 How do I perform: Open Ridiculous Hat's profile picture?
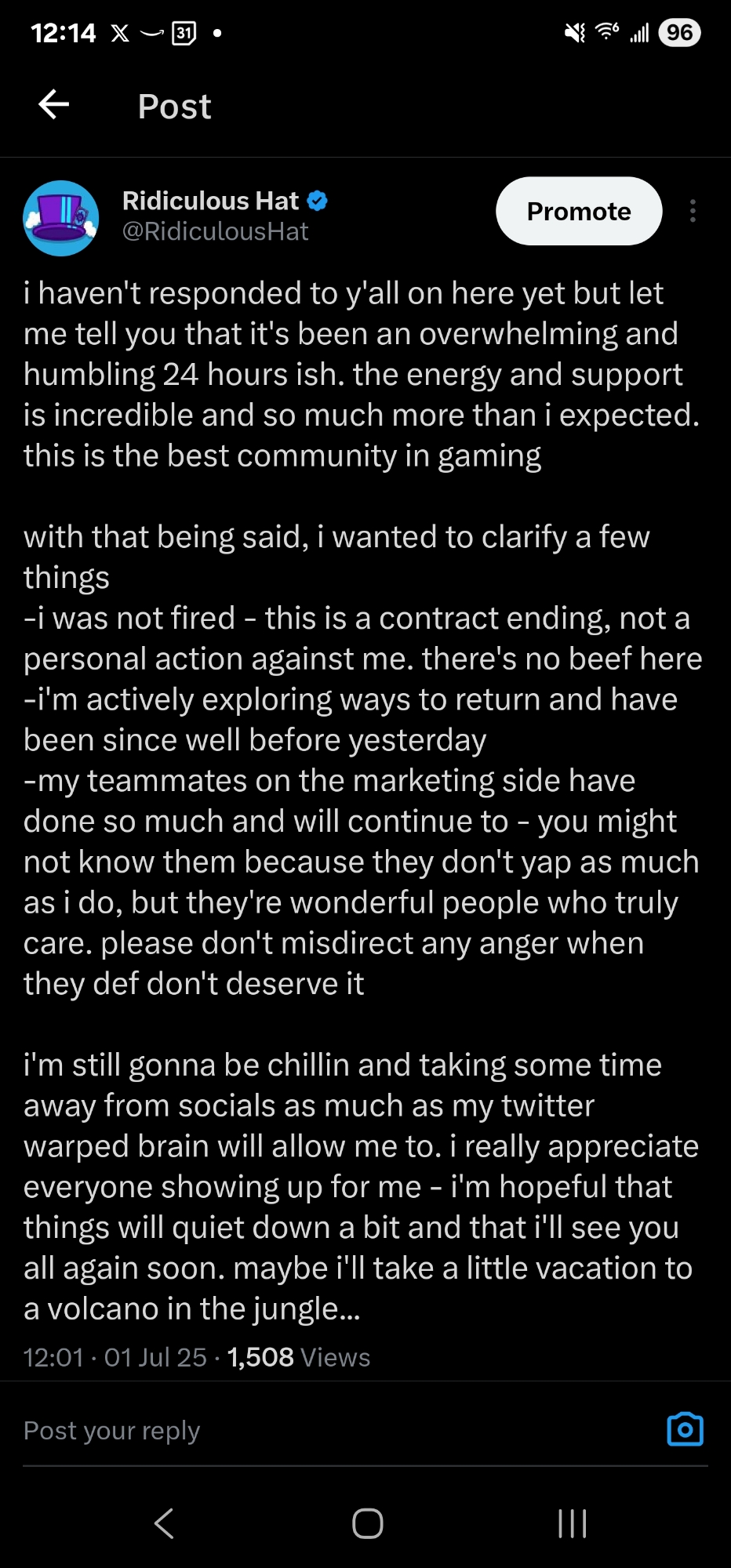click(61, 218)
